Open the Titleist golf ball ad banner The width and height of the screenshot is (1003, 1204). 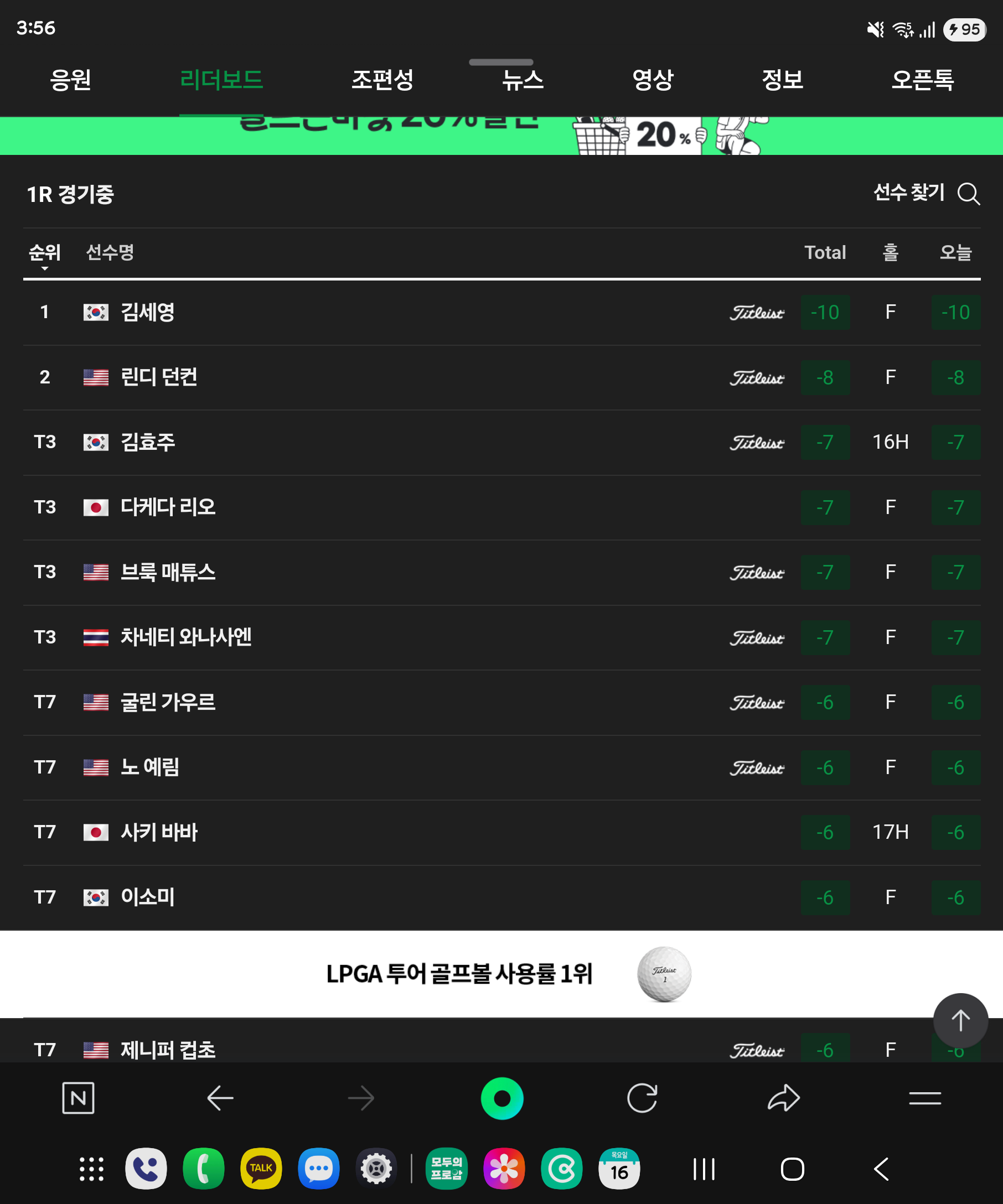501,973
